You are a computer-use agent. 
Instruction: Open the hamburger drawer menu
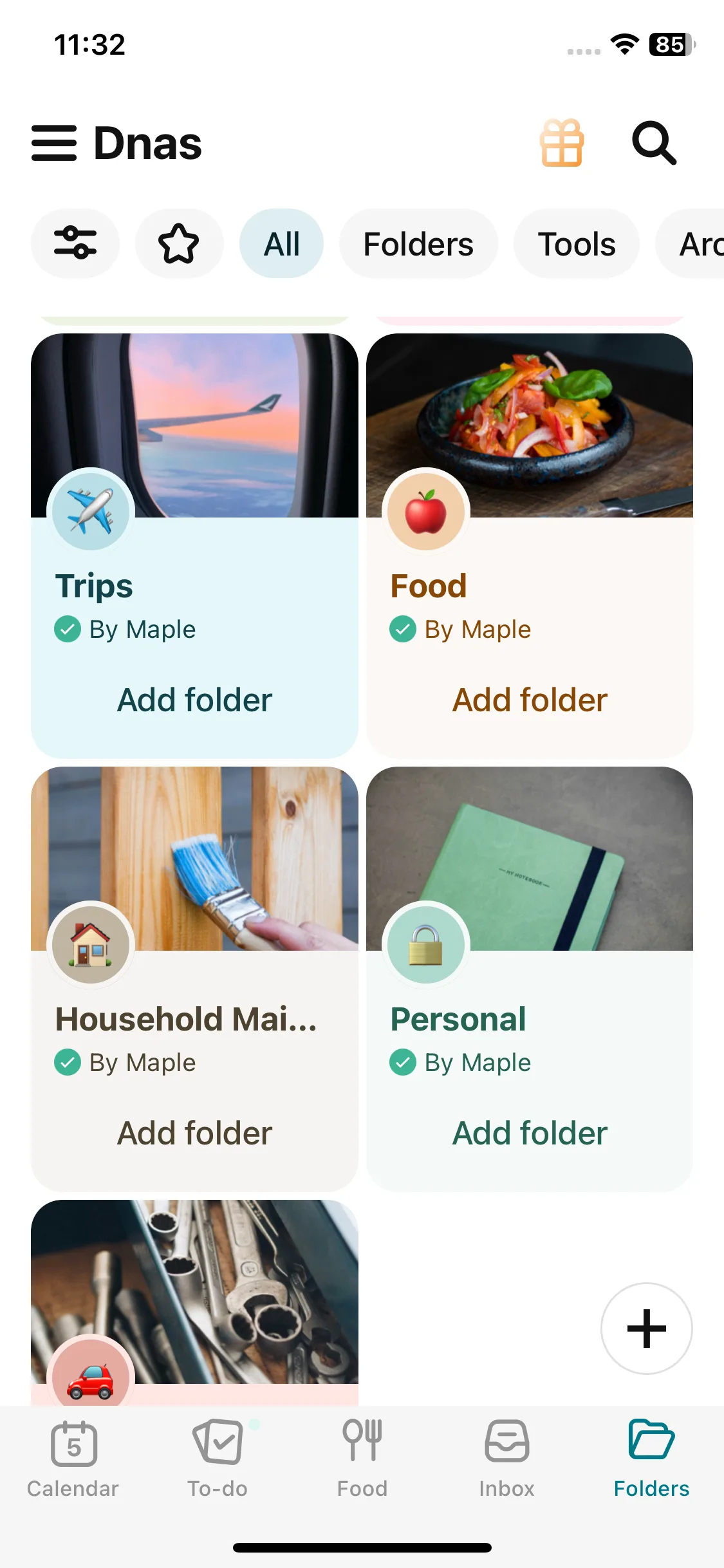[x=54, y=143]
